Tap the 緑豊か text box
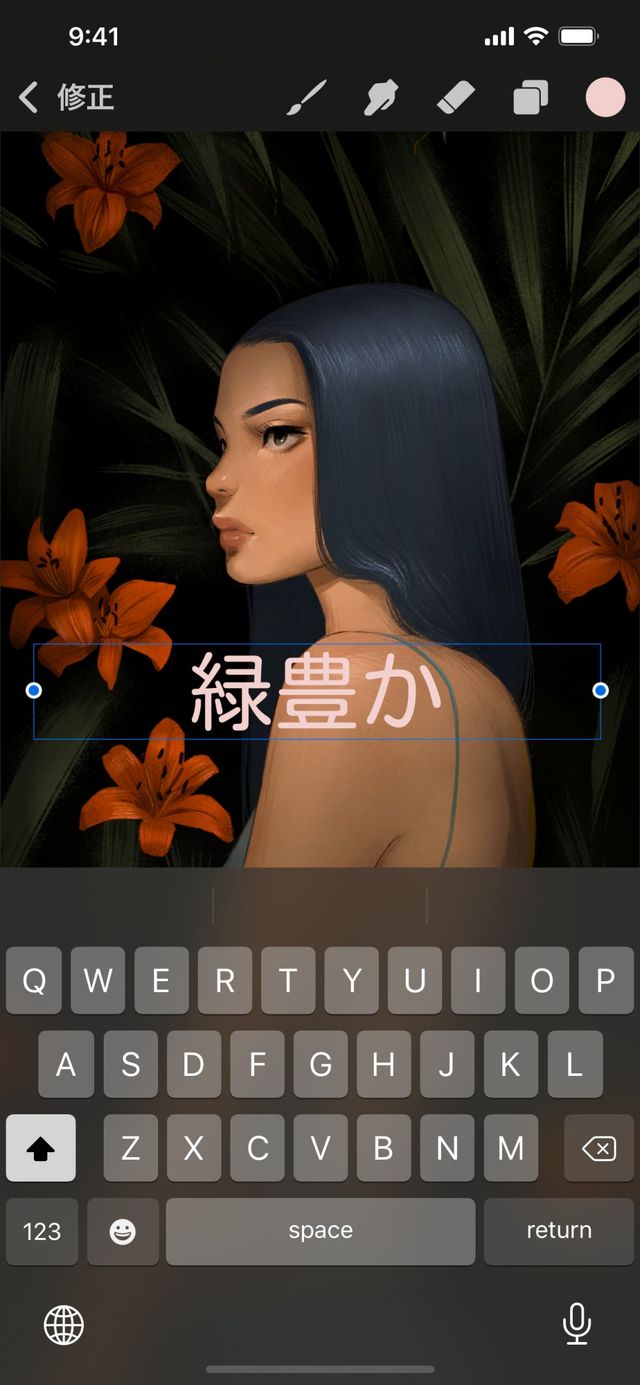The width and height of the screenshot is (640, 1385). pyautogui.click(x=316, y=690)
